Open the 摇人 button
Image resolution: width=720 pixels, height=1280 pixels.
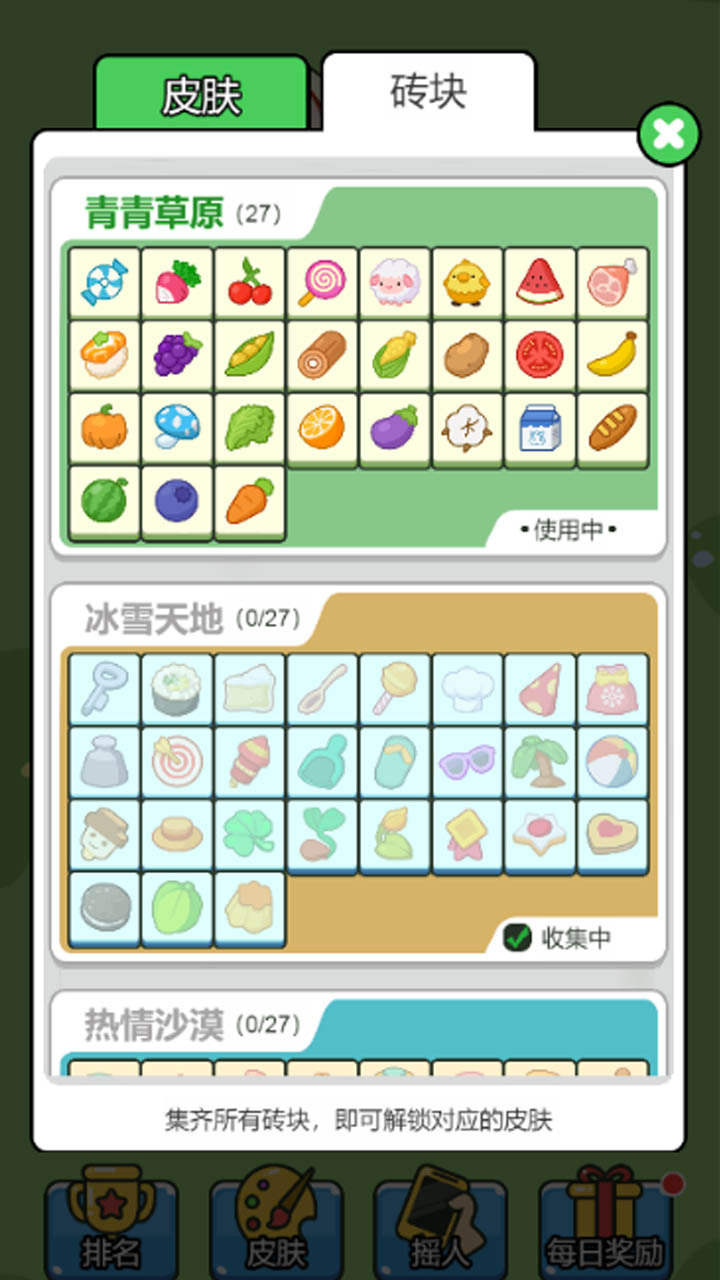pos(440,1226)
